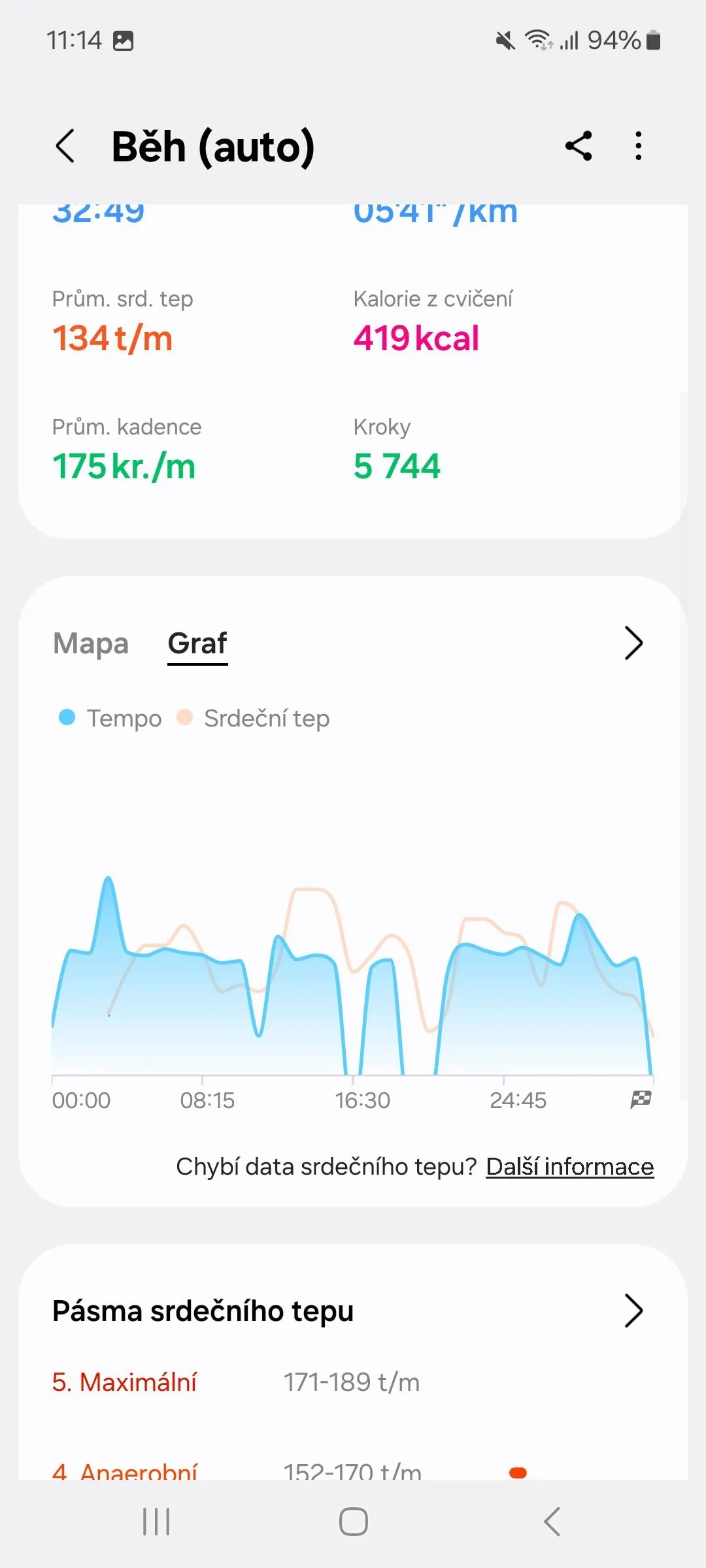Open the three-dot overflow menu

[x=639, y=146]
